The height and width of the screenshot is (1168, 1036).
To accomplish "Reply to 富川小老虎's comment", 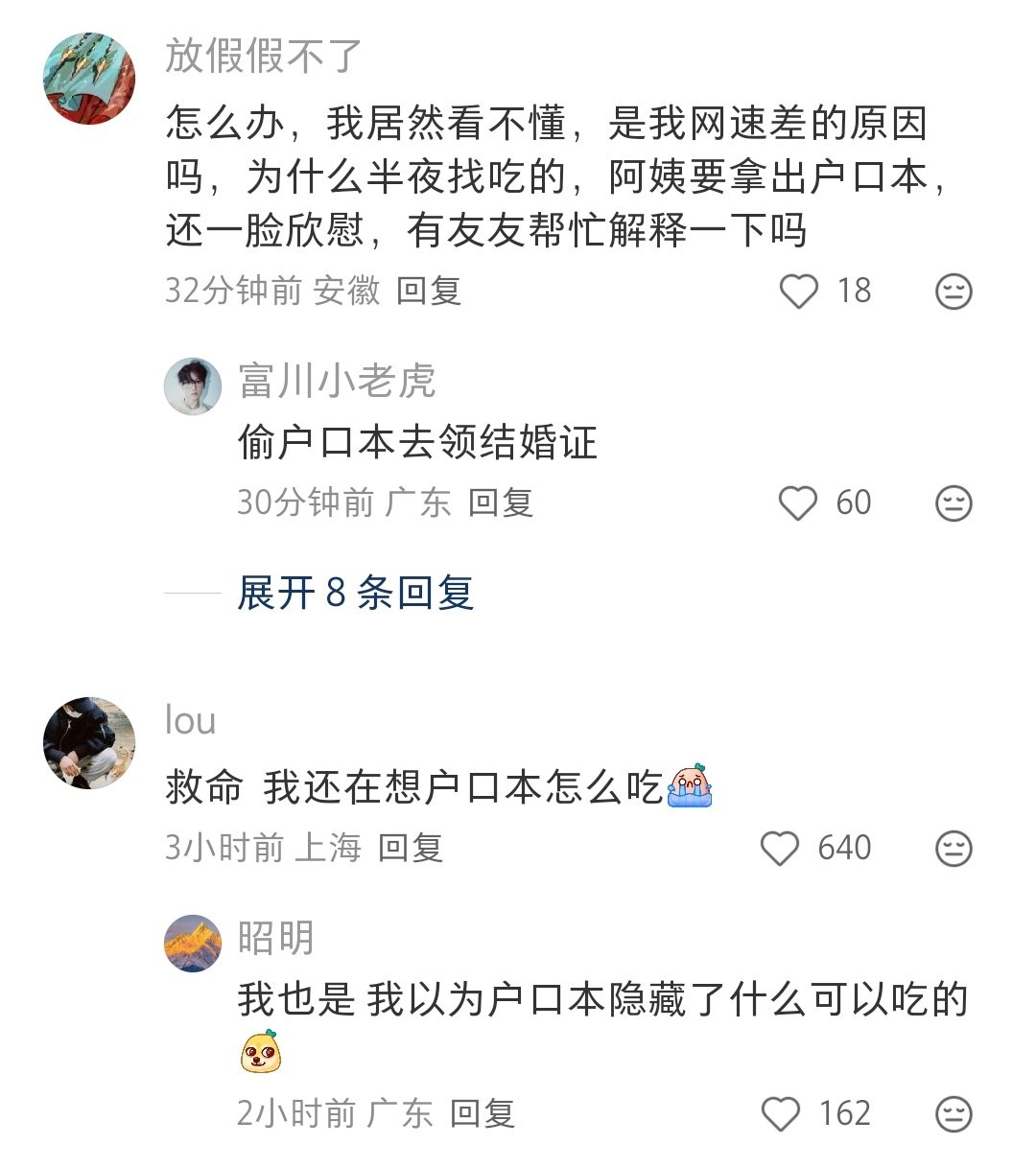I will 501,502.
